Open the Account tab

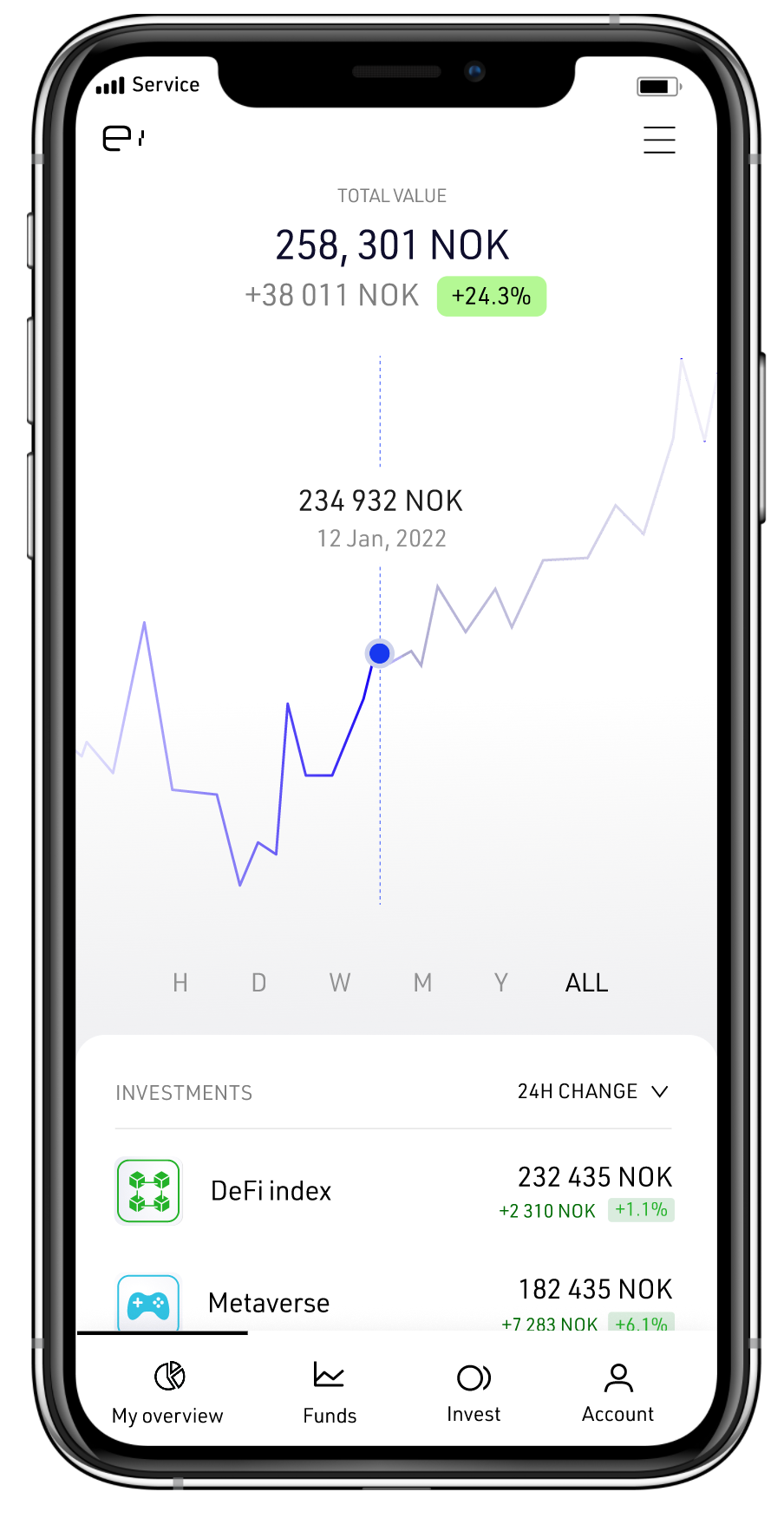617,1393
